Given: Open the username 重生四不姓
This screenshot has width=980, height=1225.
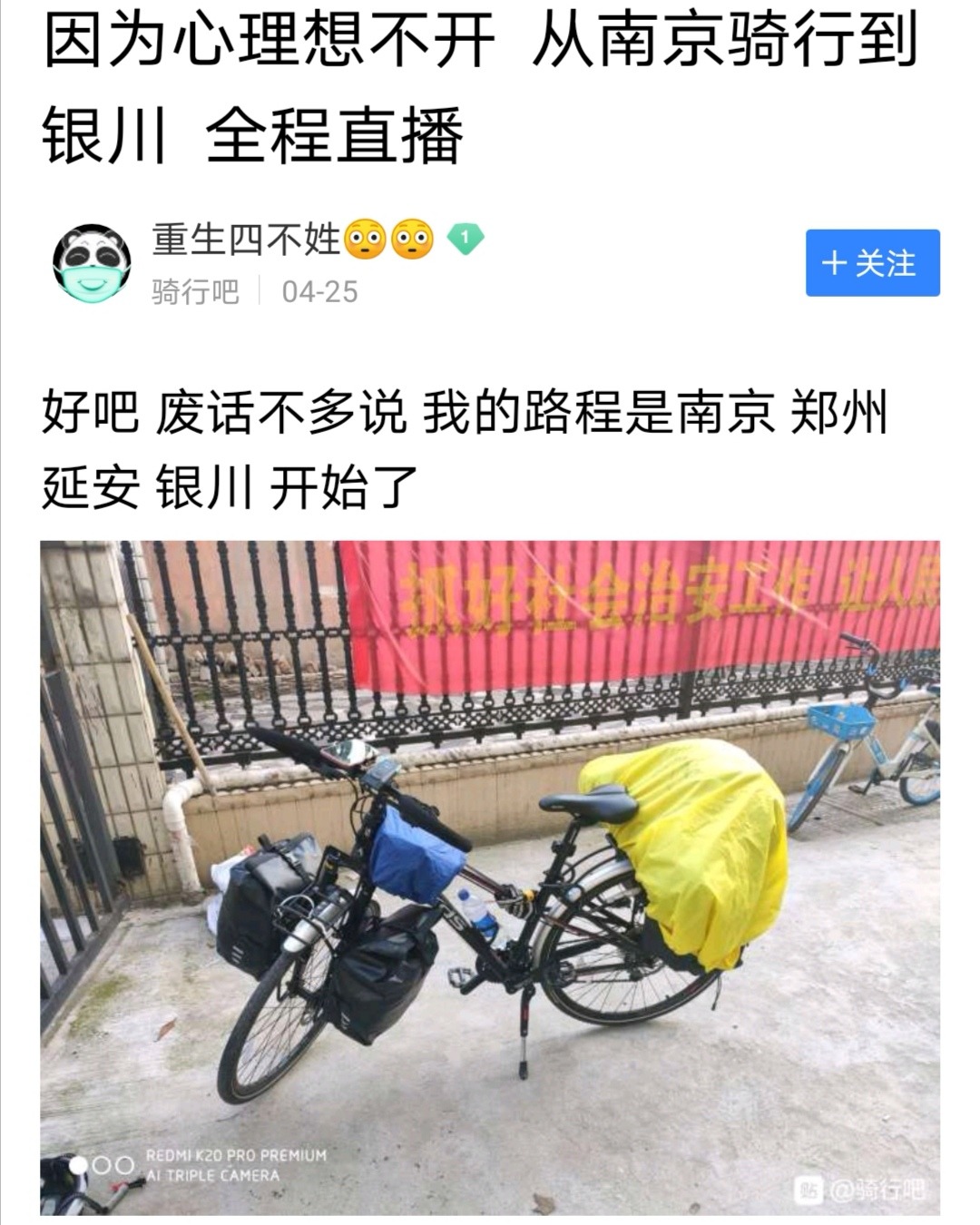Looking at the screenshot, I should 245,240.
